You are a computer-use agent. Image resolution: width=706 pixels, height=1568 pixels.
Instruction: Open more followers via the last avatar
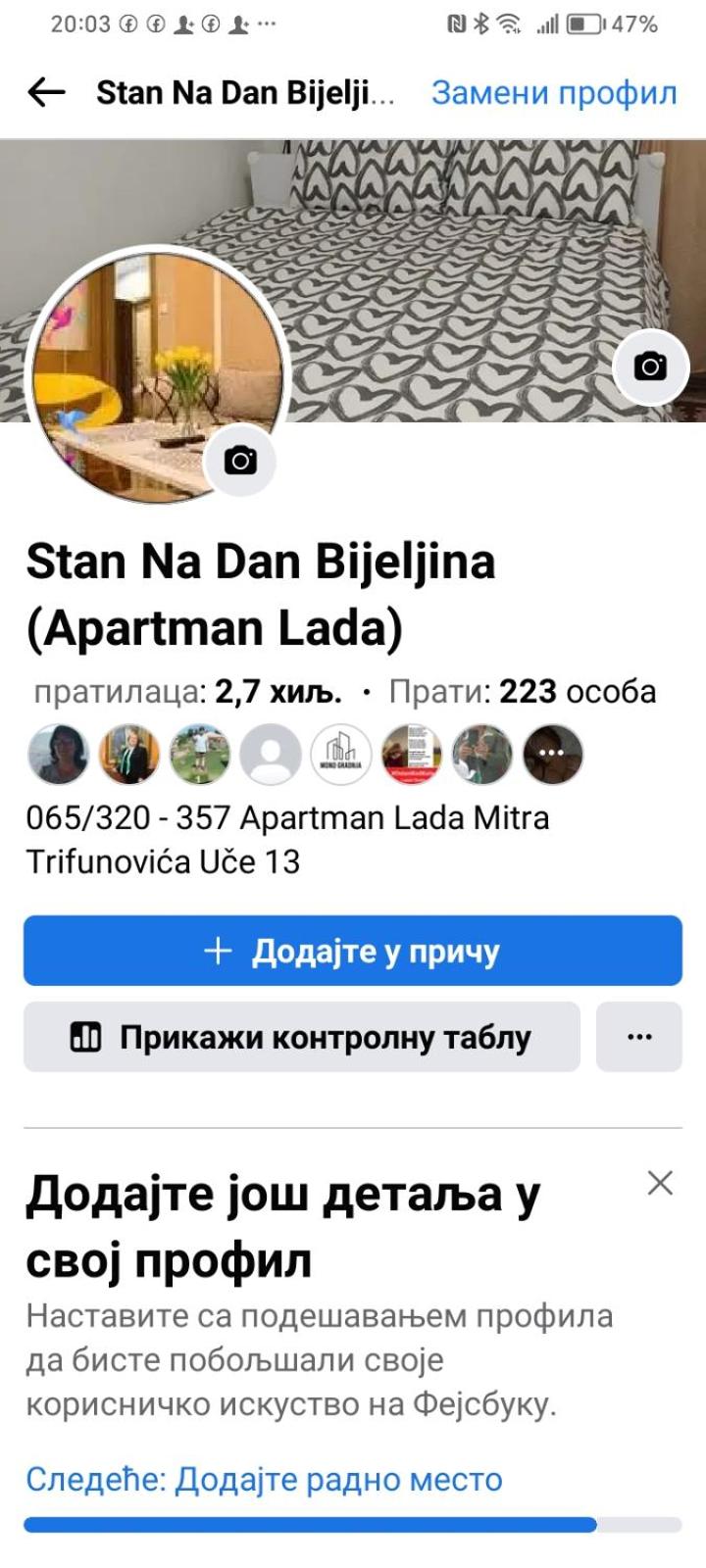[553, 755]
